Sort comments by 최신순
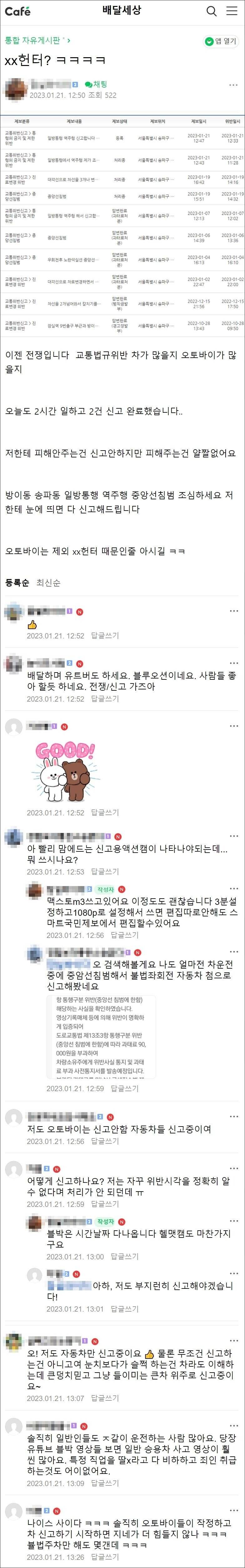245x1568 pixels. [x=48, y=582]
